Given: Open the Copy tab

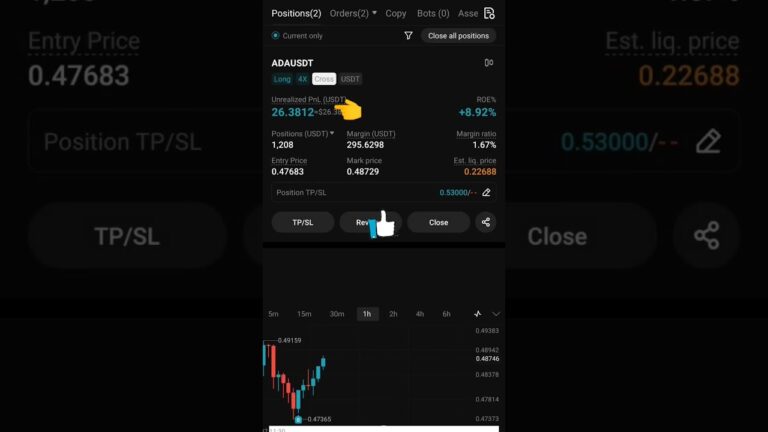Looking at the screenshot, I should coord(396,13).
